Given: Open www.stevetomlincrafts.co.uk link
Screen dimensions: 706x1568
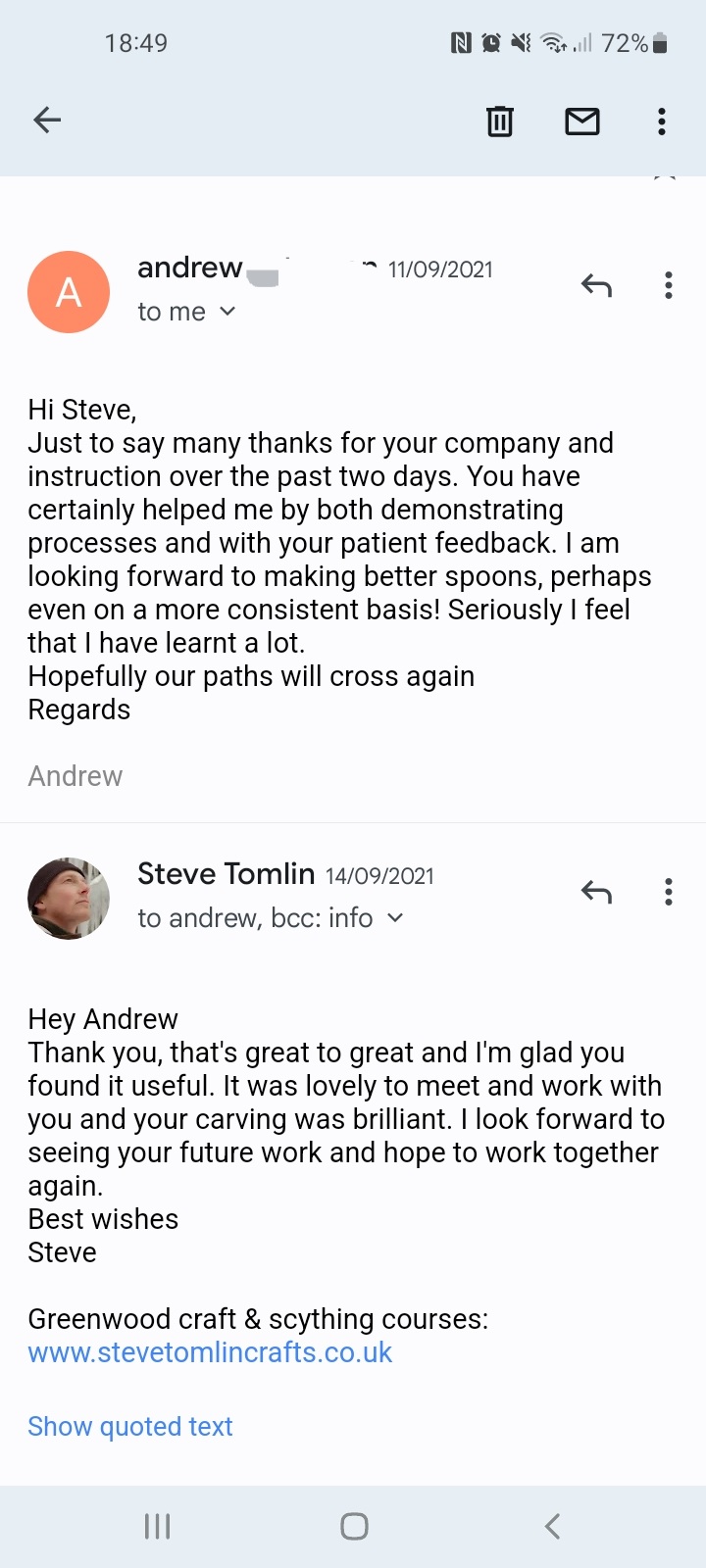Looking at the screenshot, I should [x=210, y=1352].
